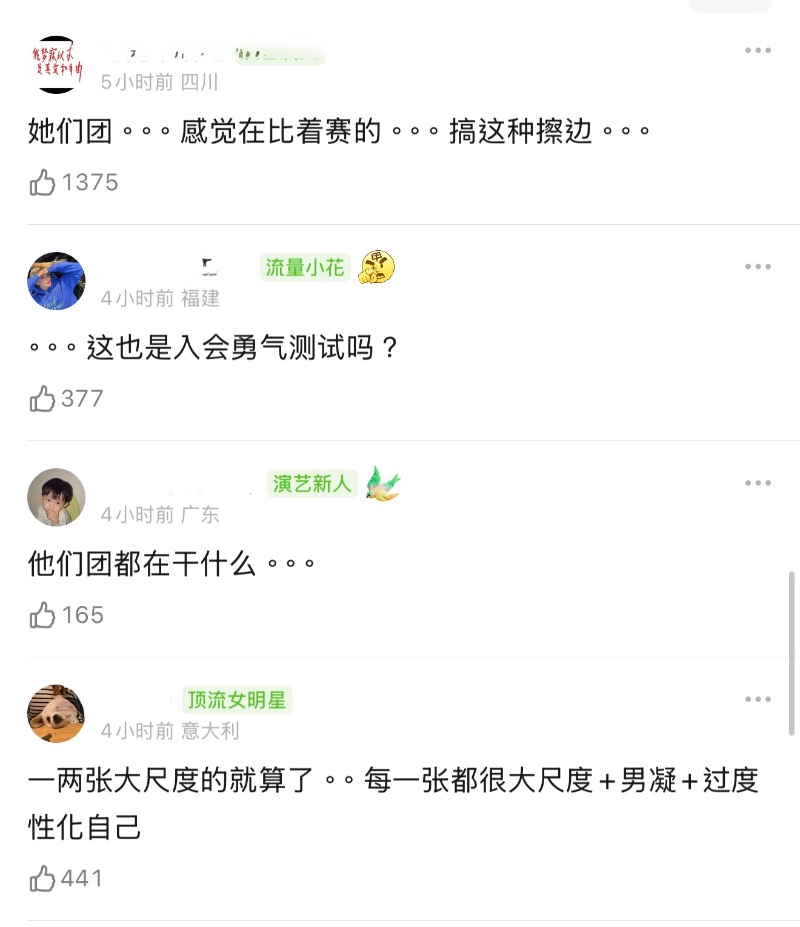View profile of the 广东 commenter's avatar

(56, 497)
